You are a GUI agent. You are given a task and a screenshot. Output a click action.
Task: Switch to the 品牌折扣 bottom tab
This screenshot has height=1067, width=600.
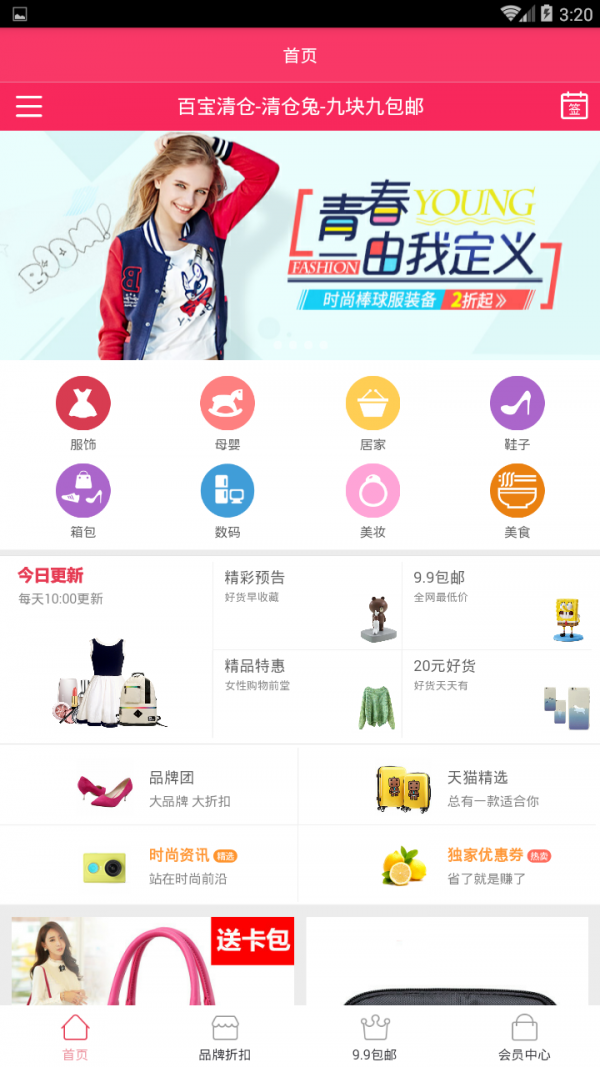(x=225, y=1037)
